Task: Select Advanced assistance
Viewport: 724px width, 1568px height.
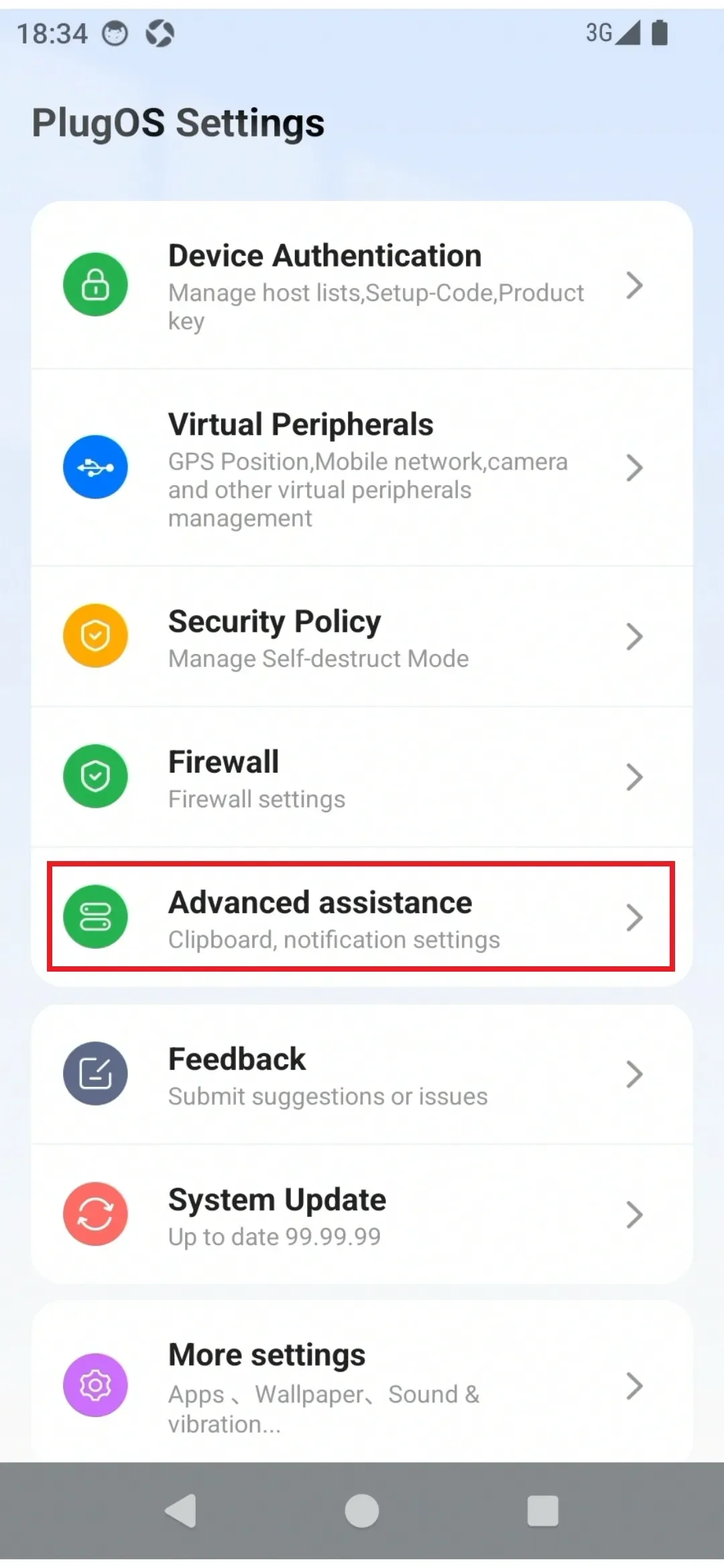Action: (x=362, y=917)
